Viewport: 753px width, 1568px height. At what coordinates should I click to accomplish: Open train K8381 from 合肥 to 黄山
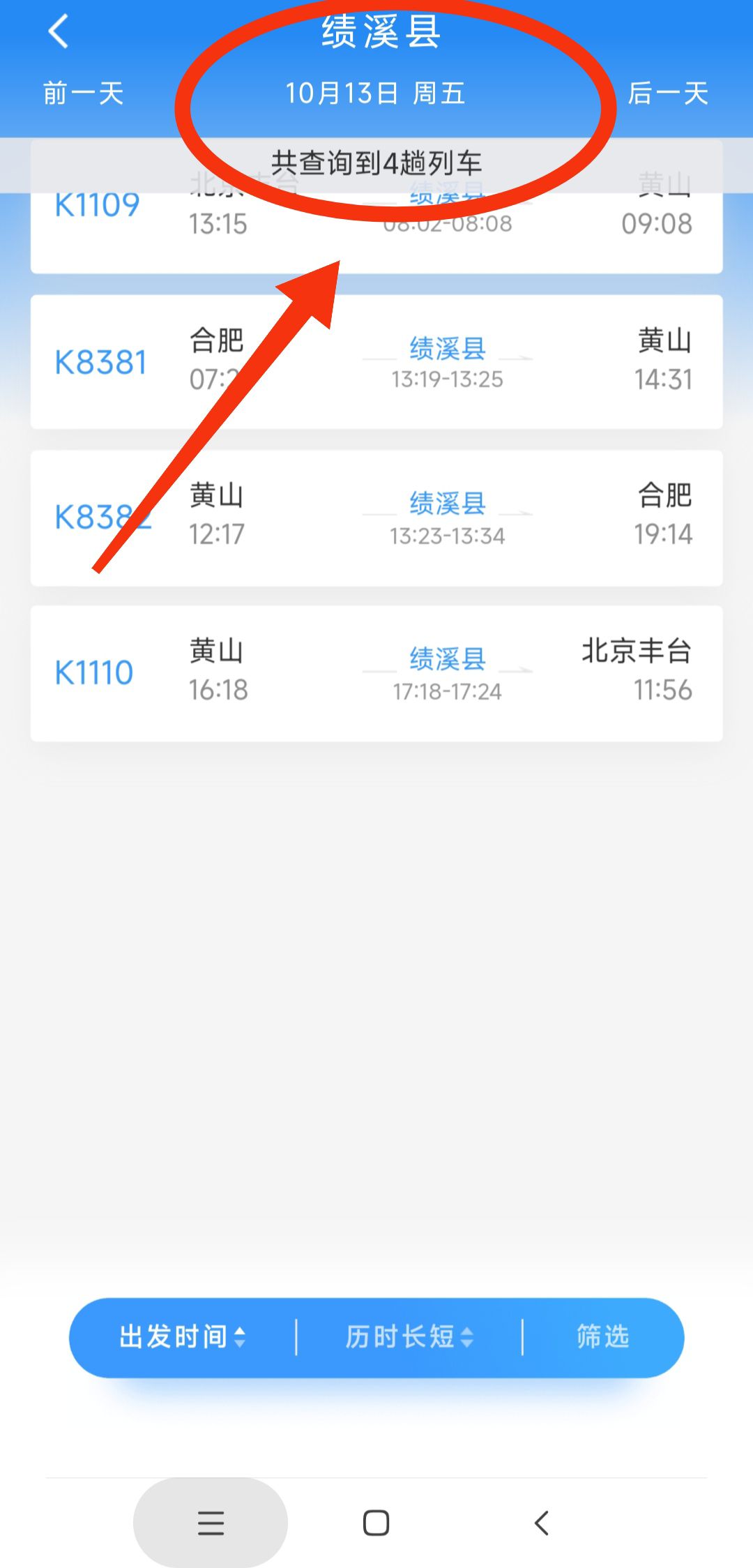point(376,361)
